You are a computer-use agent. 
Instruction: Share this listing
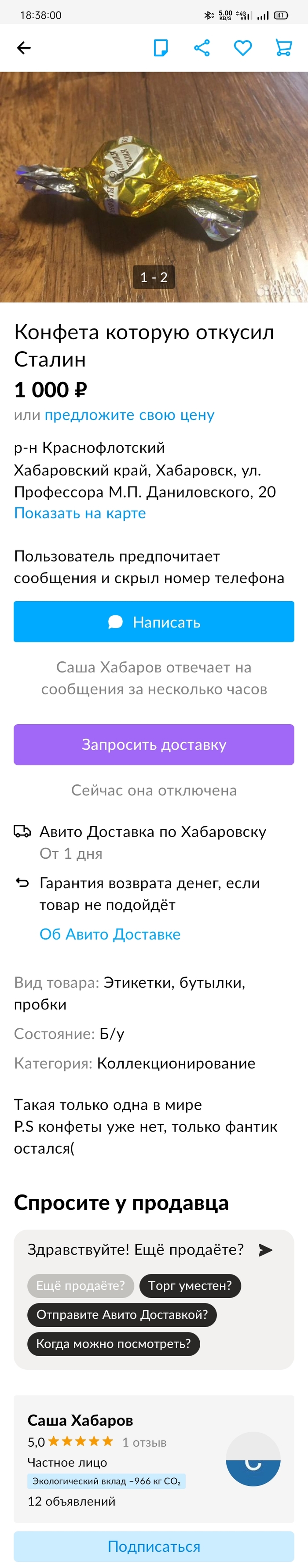202,48
